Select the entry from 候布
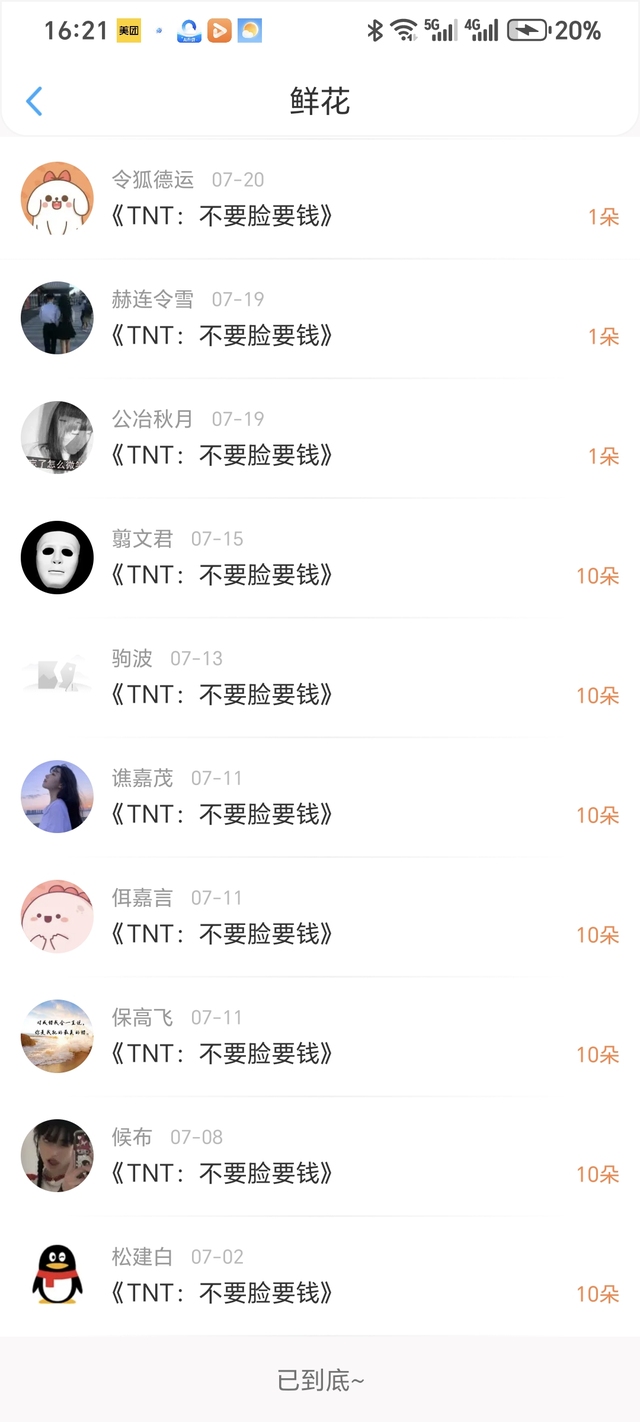640x1422 pixels. click(320, 1156)
